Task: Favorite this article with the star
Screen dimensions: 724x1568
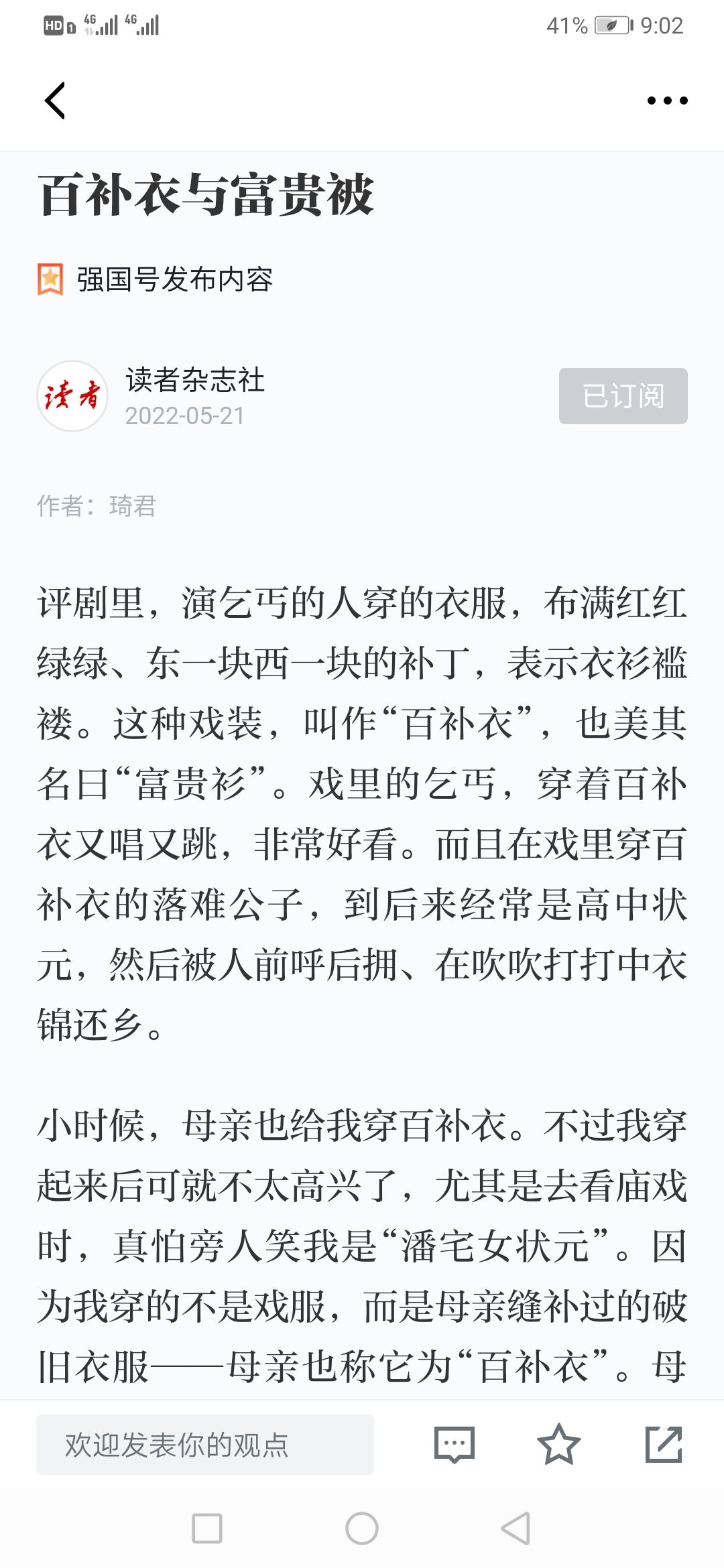Action: [558, 1444]
